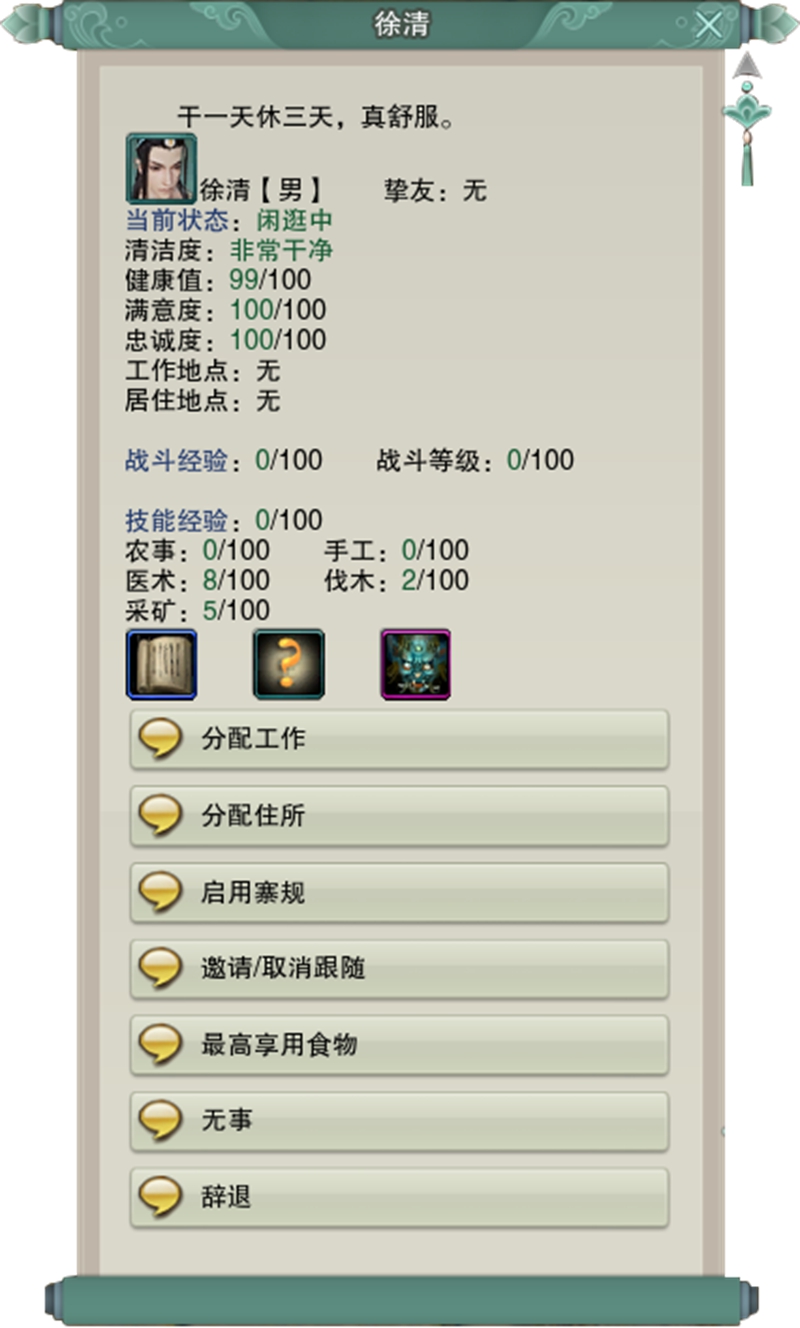Close the 徐清 scroll dialog

click(708, 25)
